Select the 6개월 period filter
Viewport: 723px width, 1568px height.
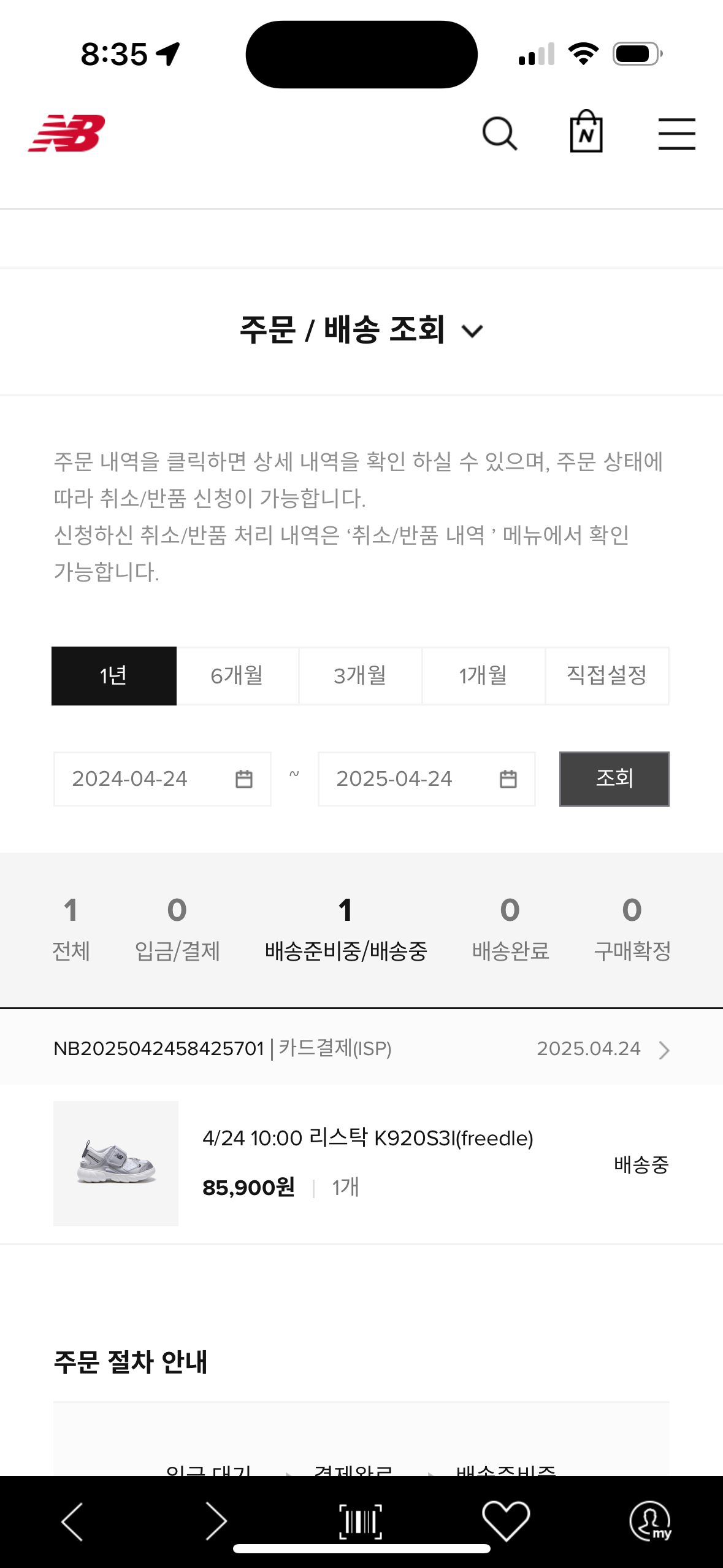click(237, 675)
